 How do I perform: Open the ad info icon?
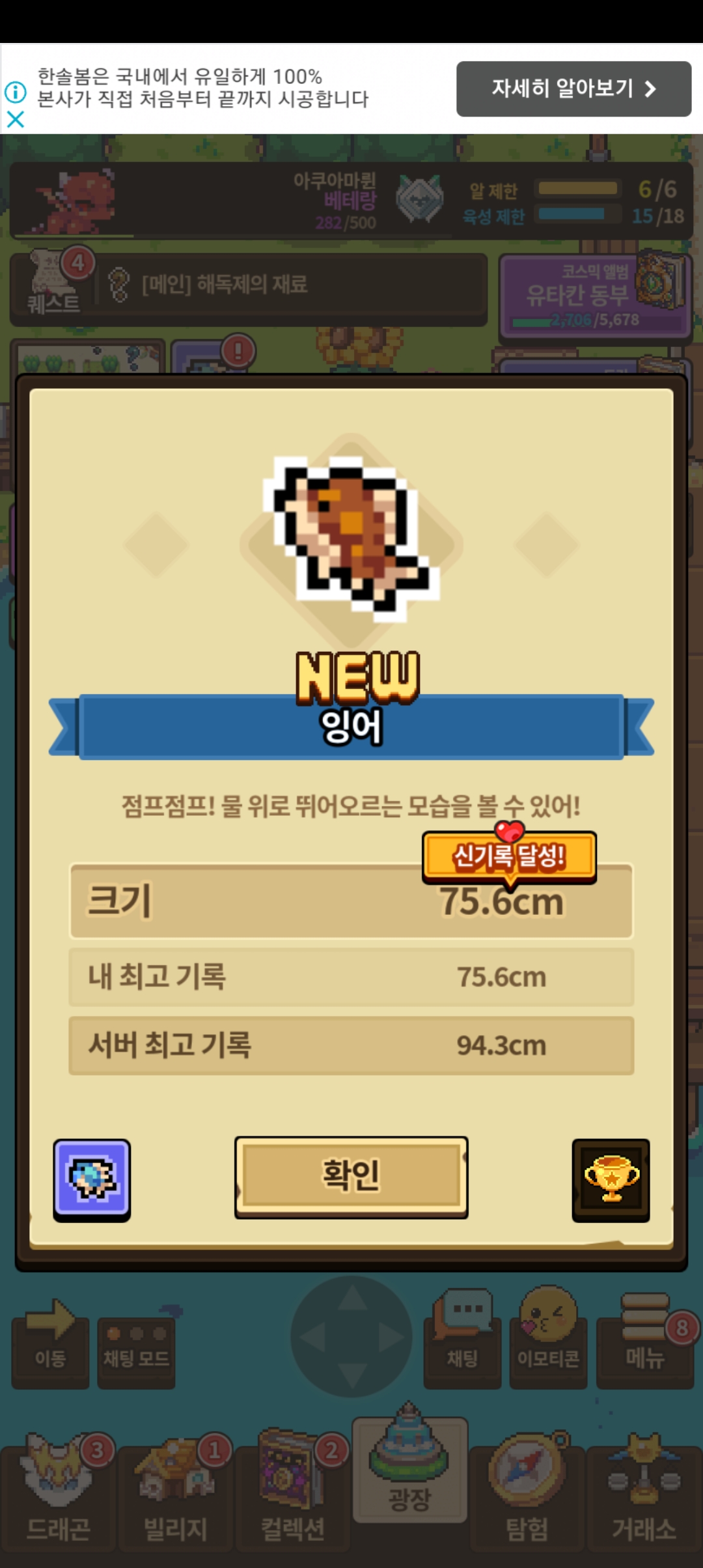click(x=15, y=92)
